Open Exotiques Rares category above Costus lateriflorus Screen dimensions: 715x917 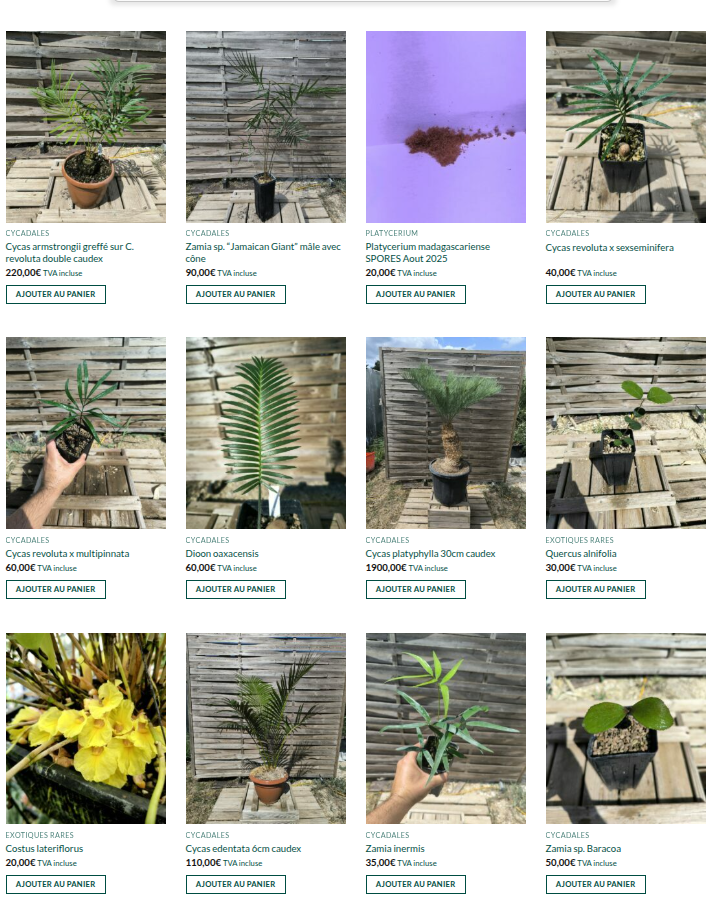coord(39,835)
